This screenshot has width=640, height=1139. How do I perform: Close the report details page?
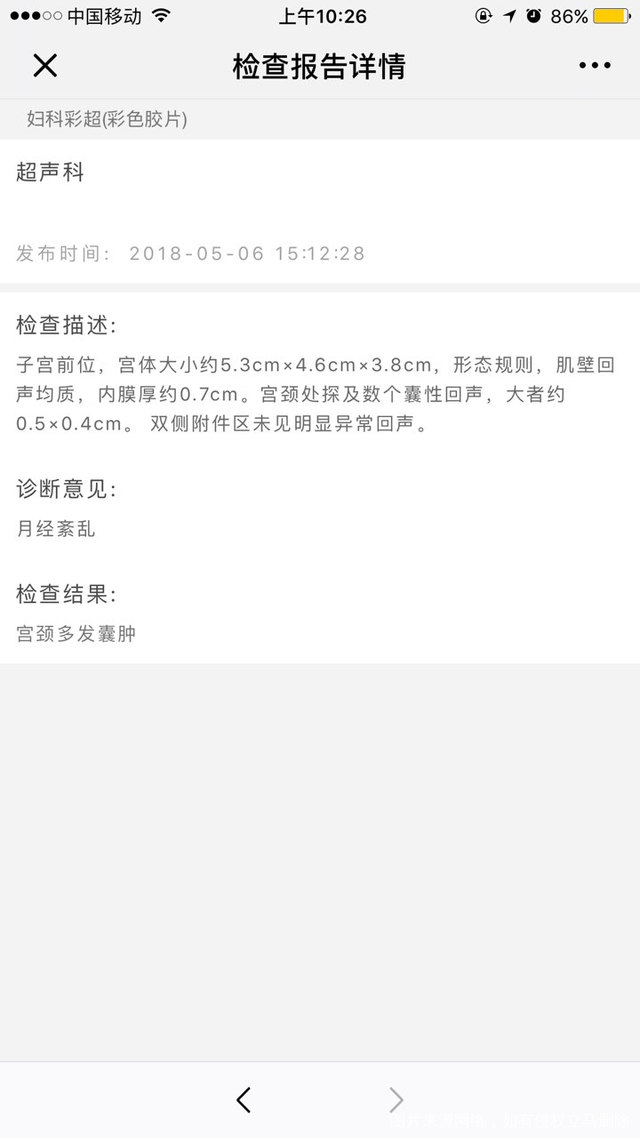coord(45,66)
